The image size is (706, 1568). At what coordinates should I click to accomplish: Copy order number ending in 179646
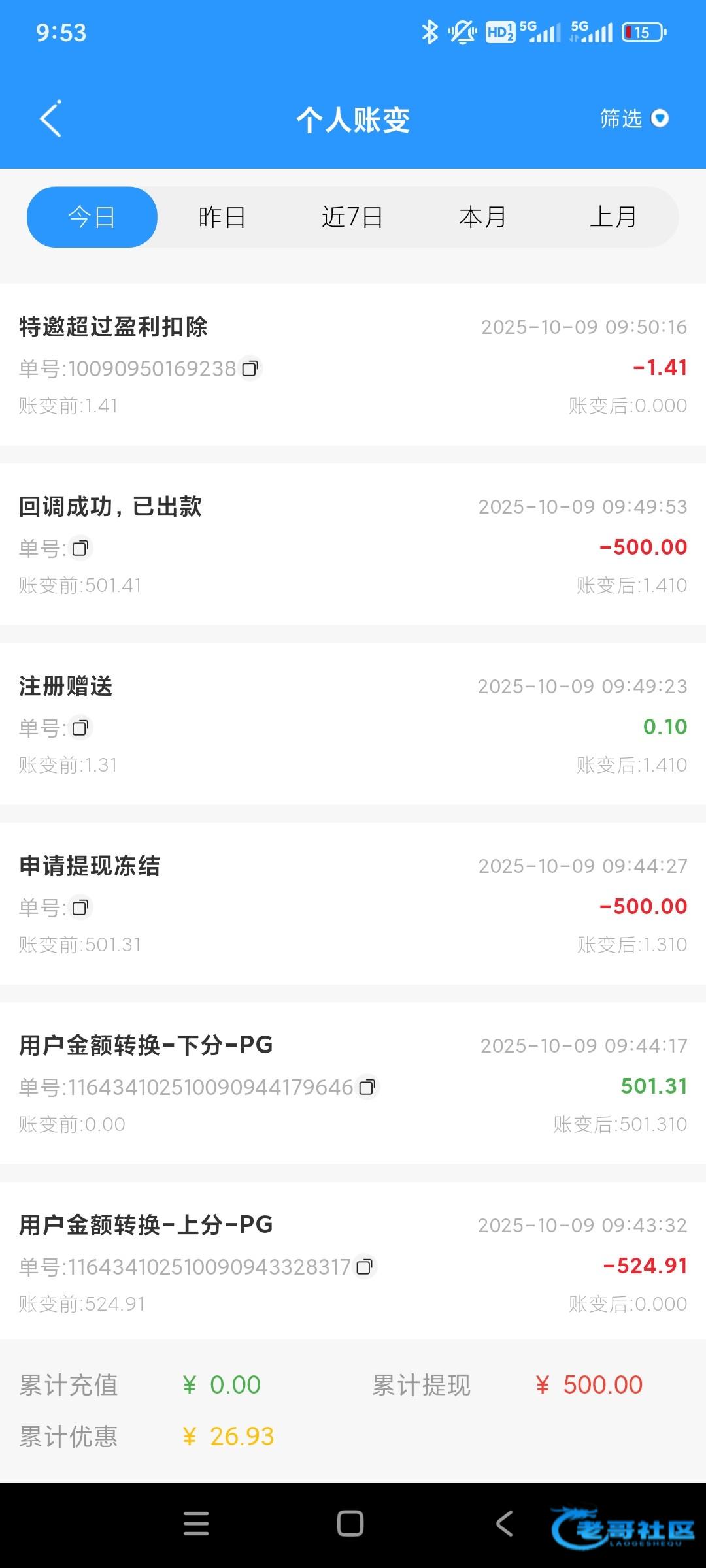(368, 1087)
